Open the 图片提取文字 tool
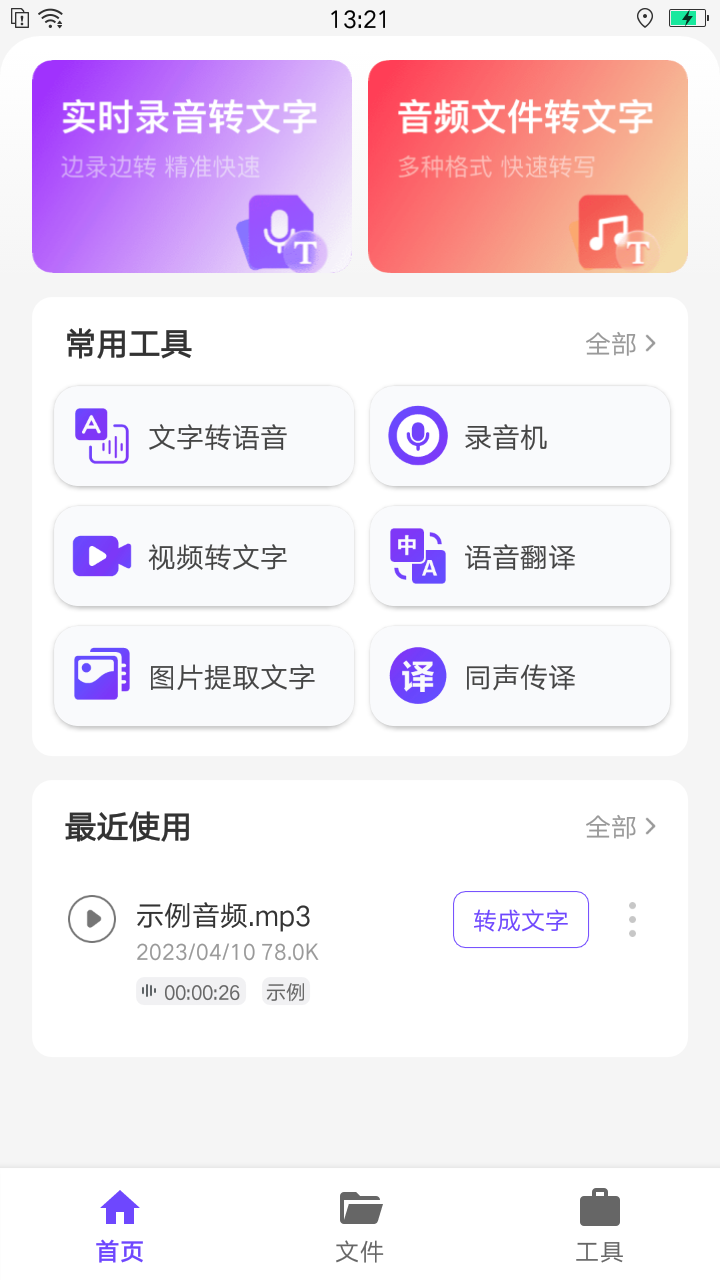This screenshot has width=720, height=1280. (x=204, y=676)
